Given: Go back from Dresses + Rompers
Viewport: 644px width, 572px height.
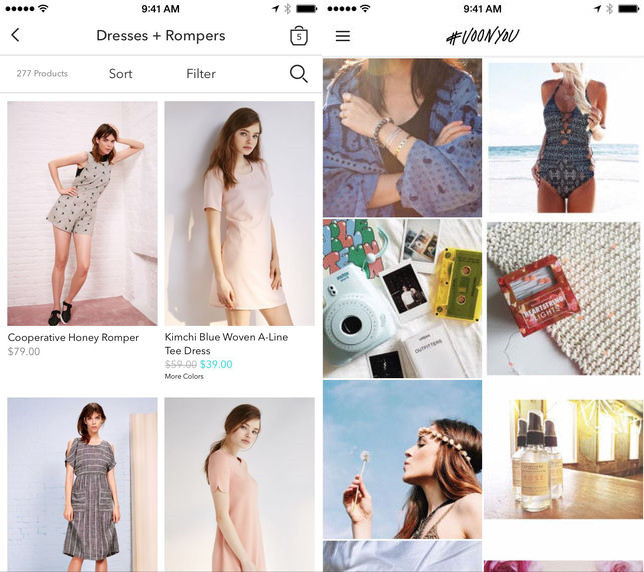Looking at the screenshot, I should pos(15,36).
